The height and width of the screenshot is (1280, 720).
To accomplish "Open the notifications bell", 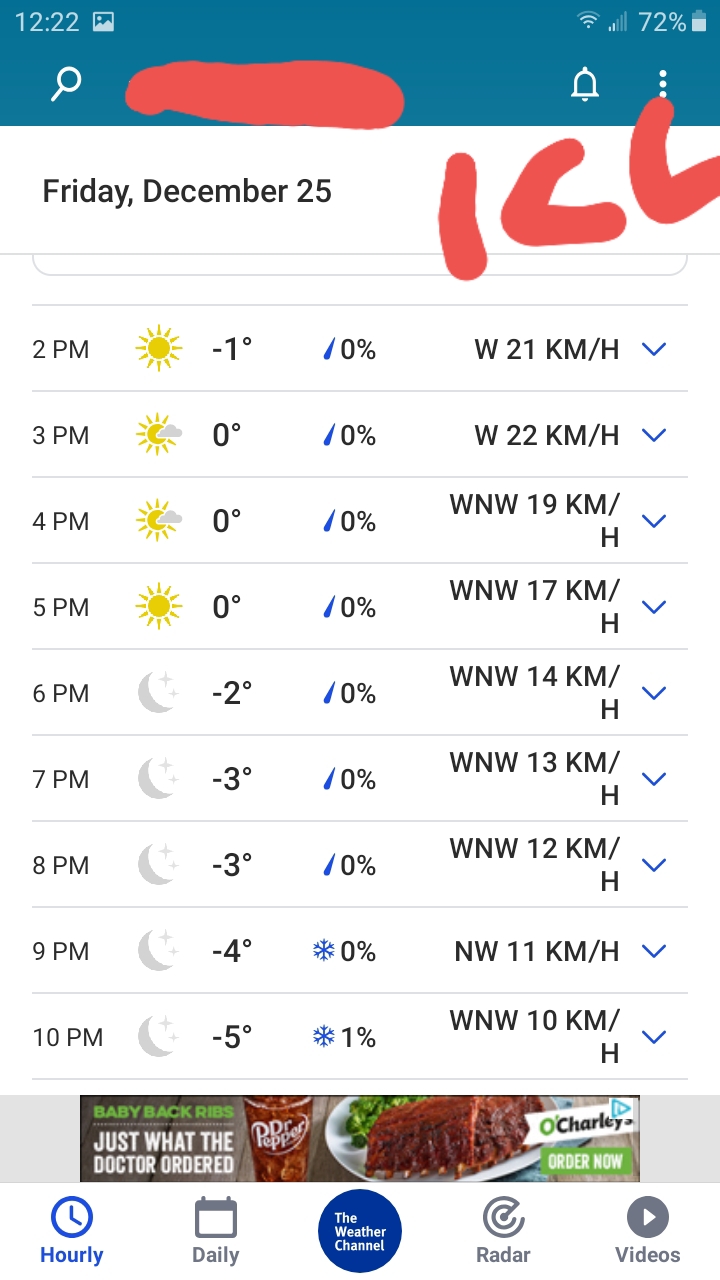I will (x=585, y=85).
